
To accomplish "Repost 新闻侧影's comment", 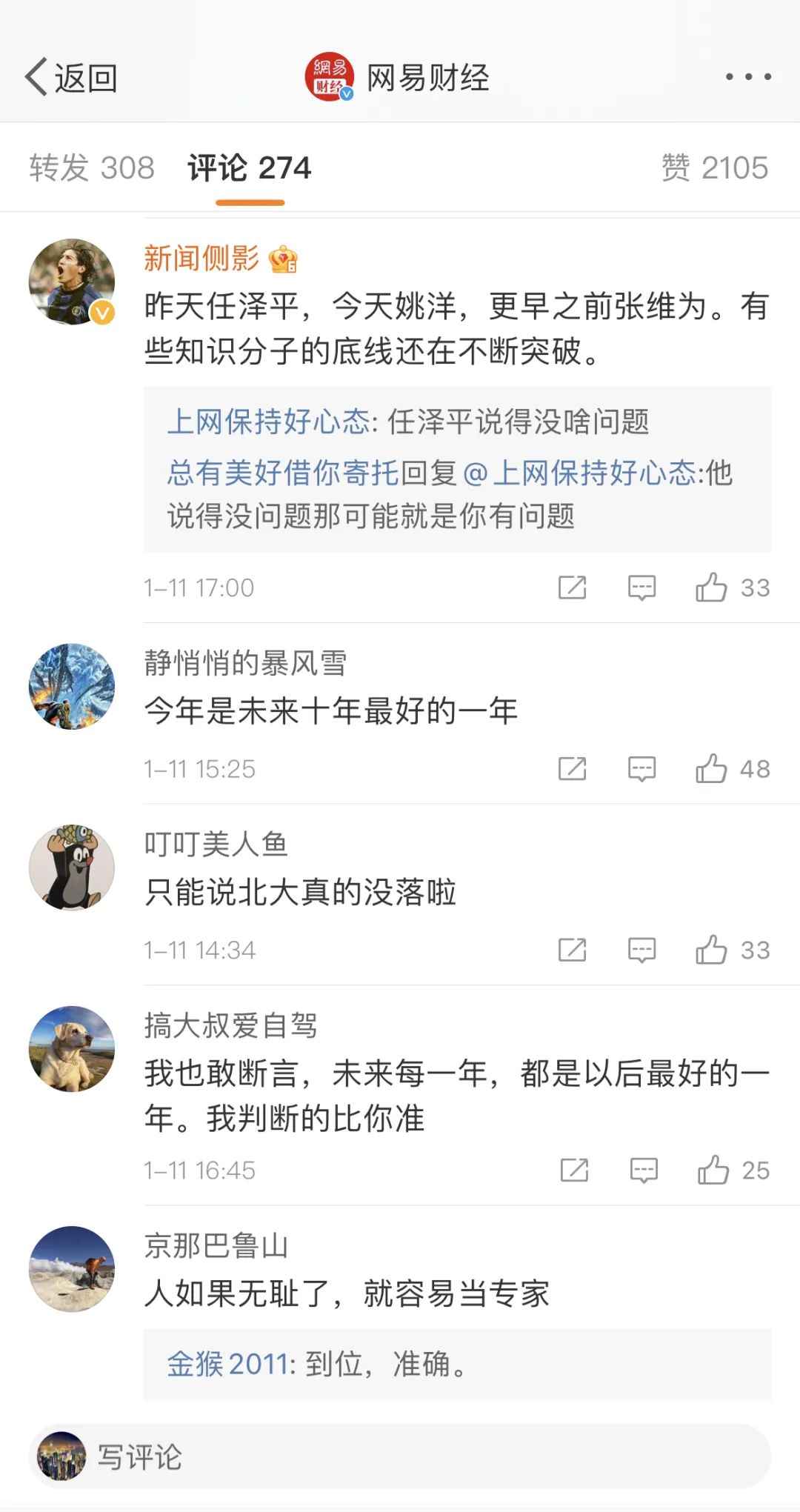I will point(572,587).
